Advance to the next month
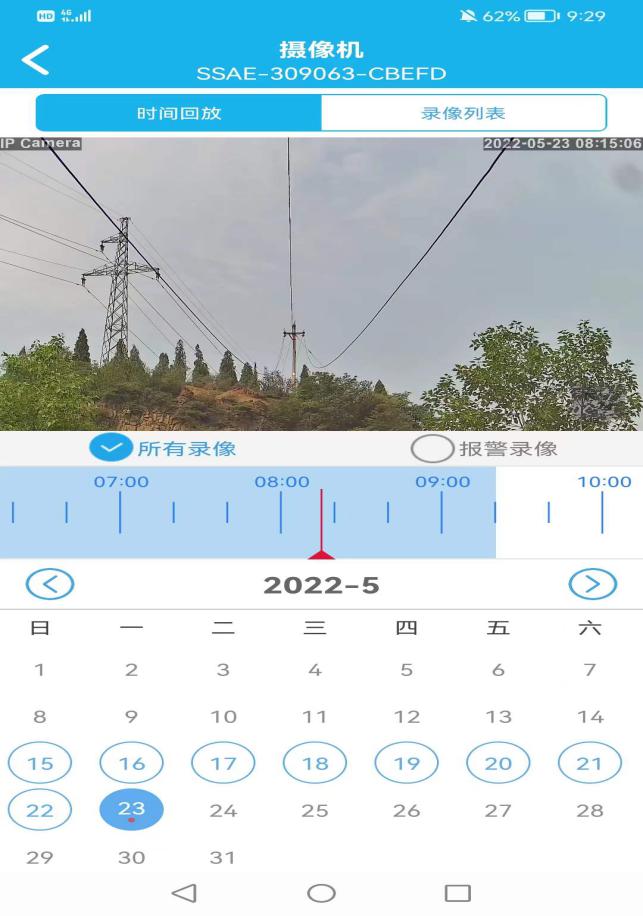The height and width of the screenshot is (916, 643). (592, 584)
